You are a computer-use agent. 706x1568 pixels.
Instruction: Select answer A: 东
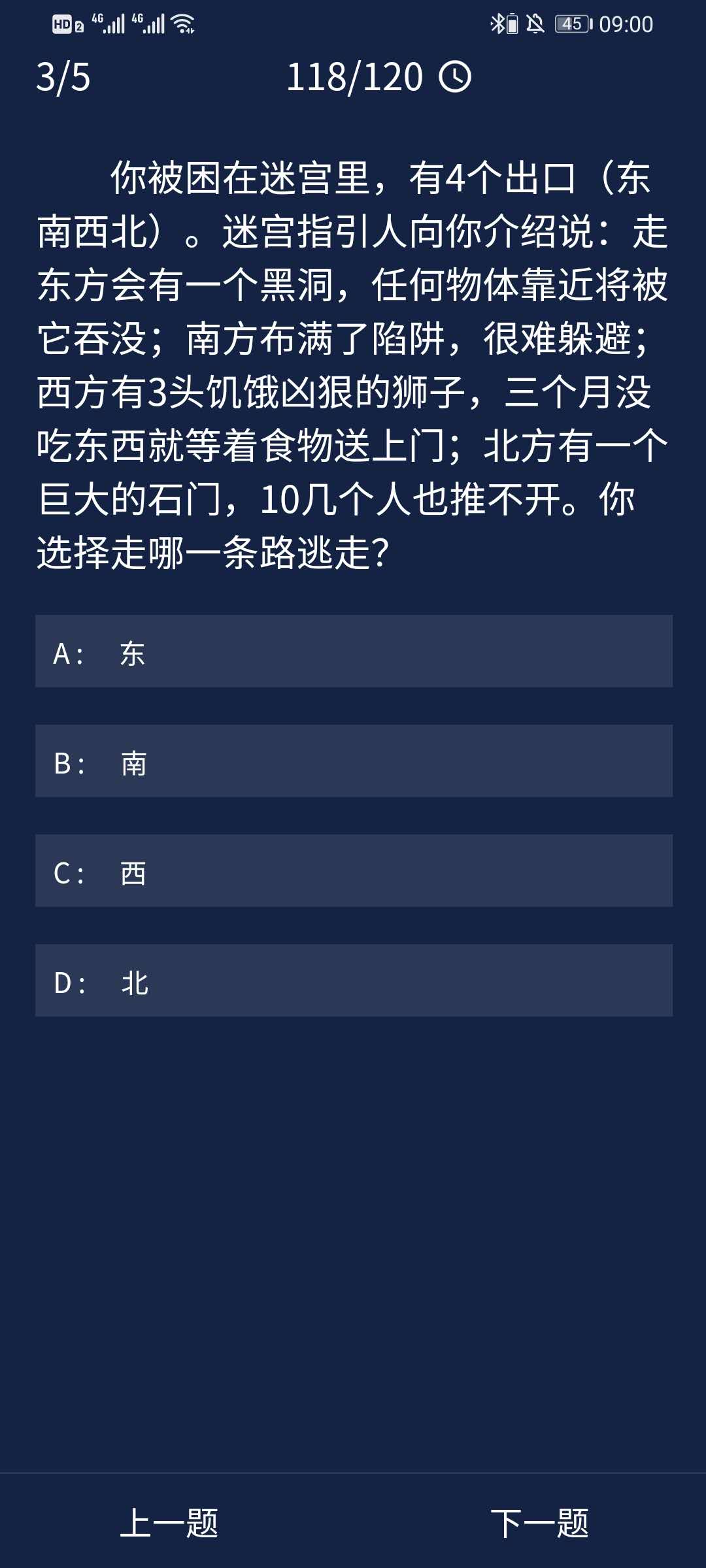point(353,651)
